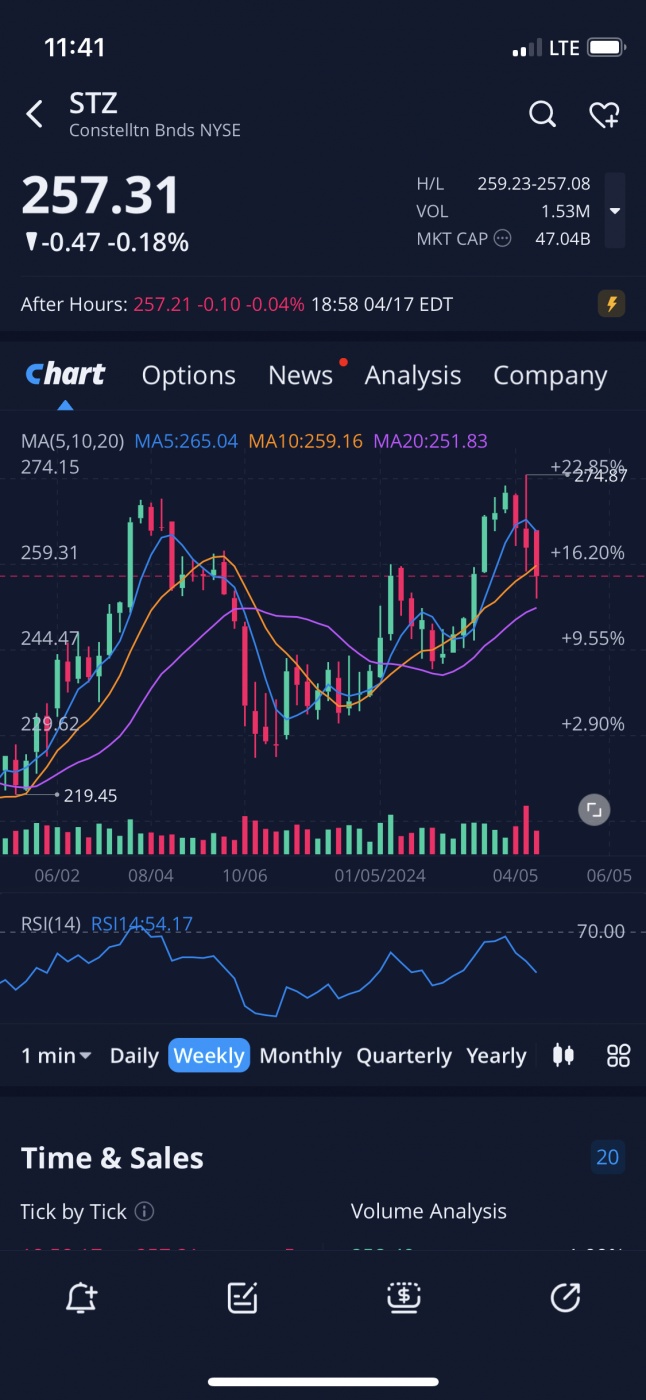Switch to the Monthly chart timeframe
This screenshot has height=1400, width=646.
coord(300,1056)
